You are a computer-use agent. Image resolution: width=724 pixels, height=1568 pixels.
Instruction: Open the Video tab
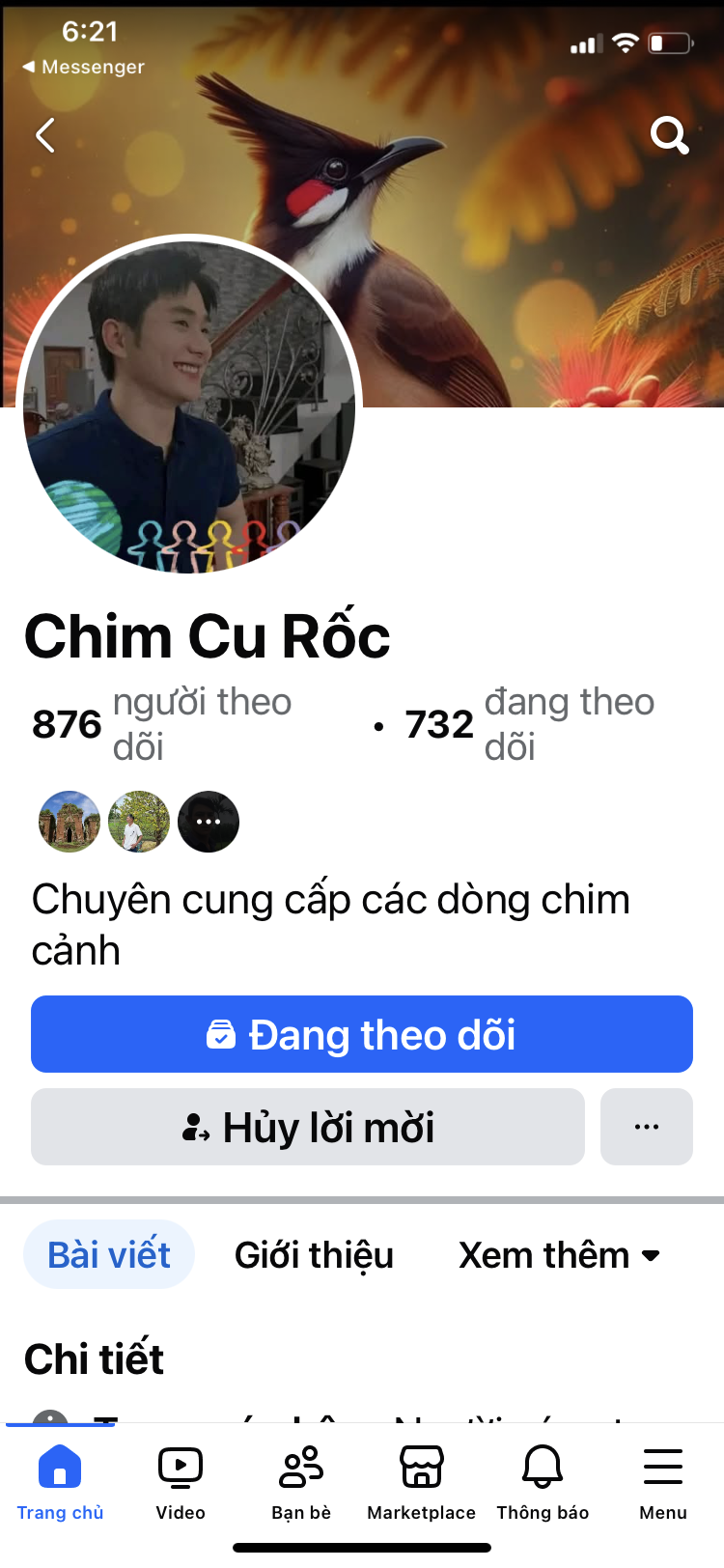(x=181, y=1482)
